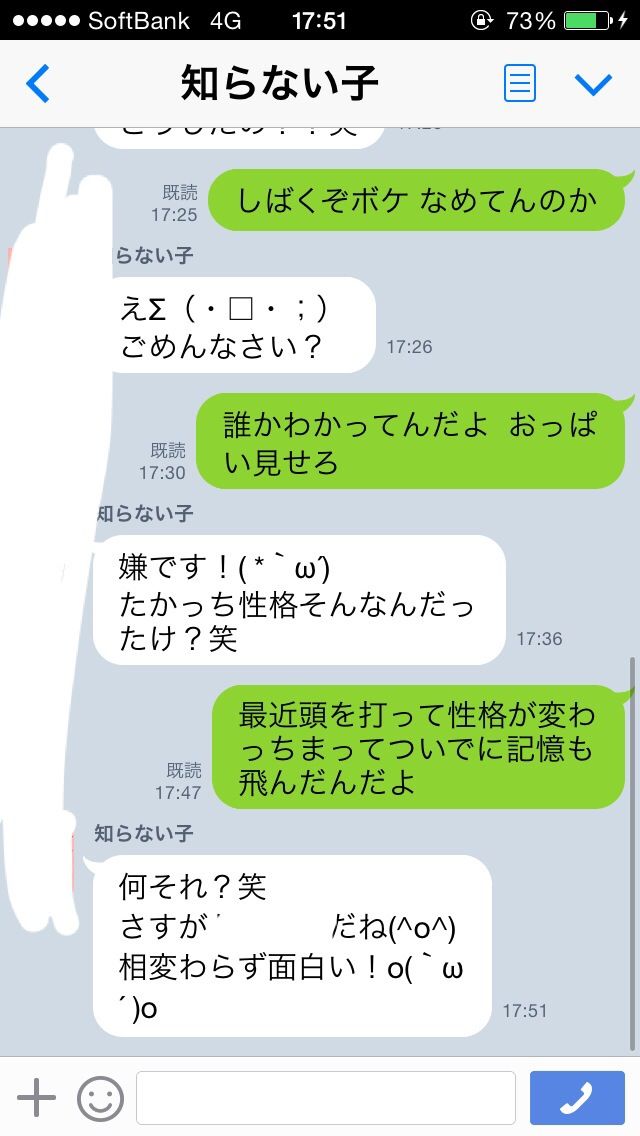Start a voice call with the phone button

pos(576,1098)
